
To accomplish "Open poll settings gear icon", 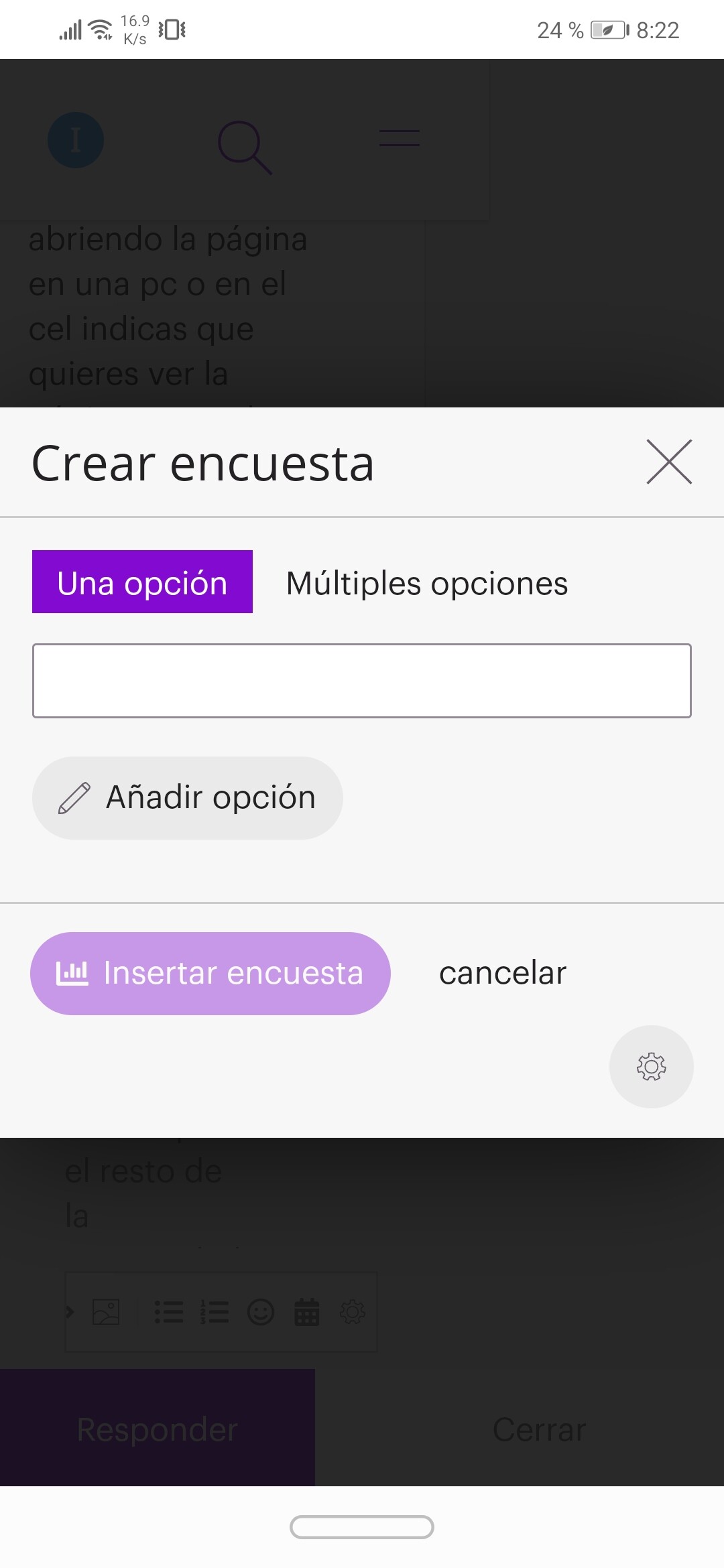I will [x=651, y=1066].
